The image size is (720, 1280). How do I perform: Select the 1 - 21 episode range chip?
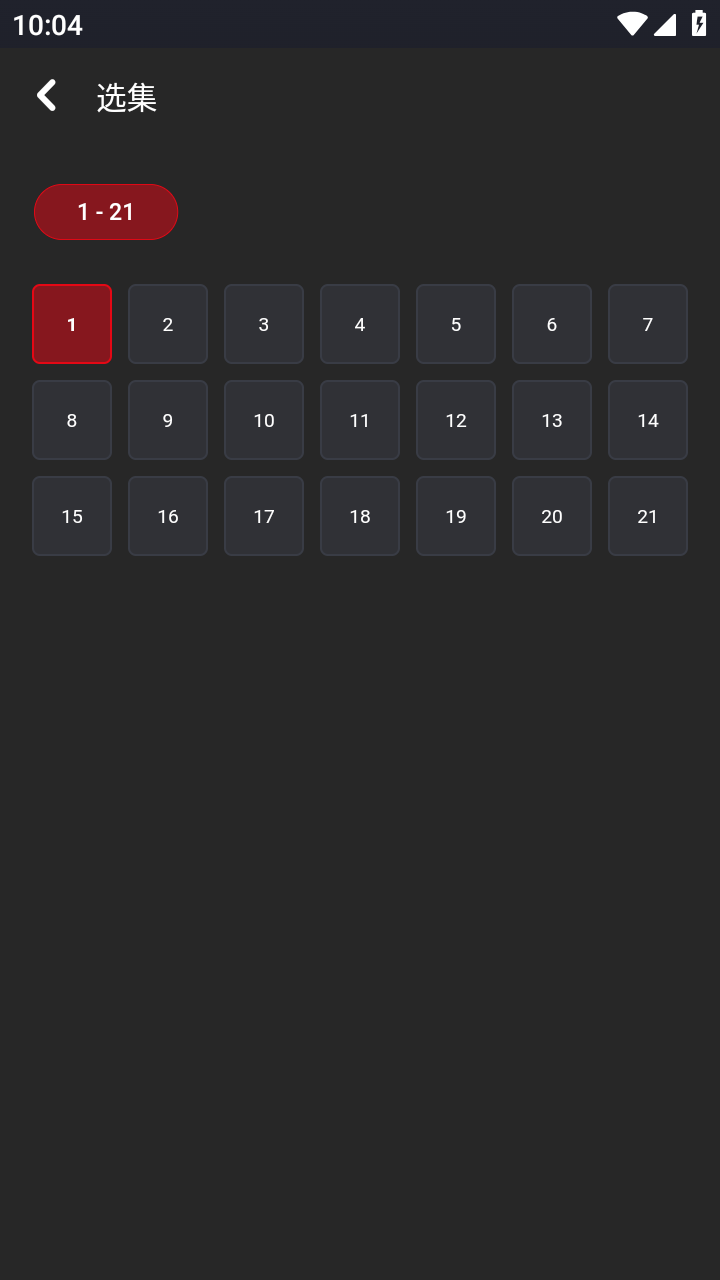pyautogui.click(x=106, y=212)
